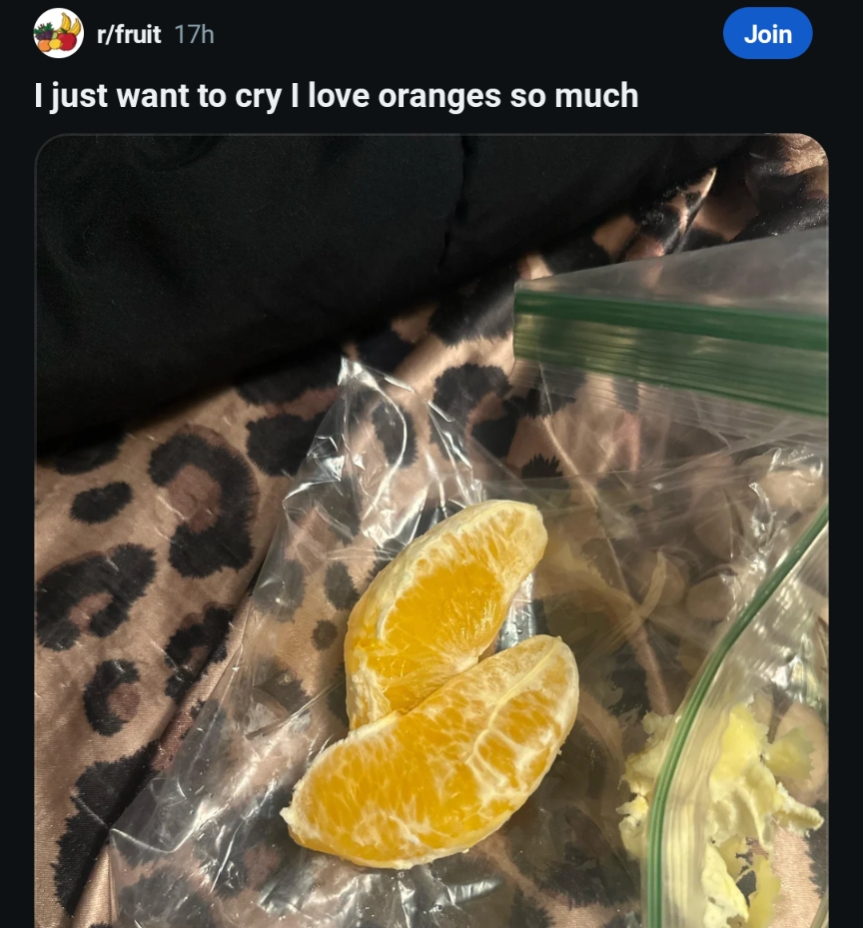
Task: Open the r/fruit subreddit link
Action: (128, 34)
